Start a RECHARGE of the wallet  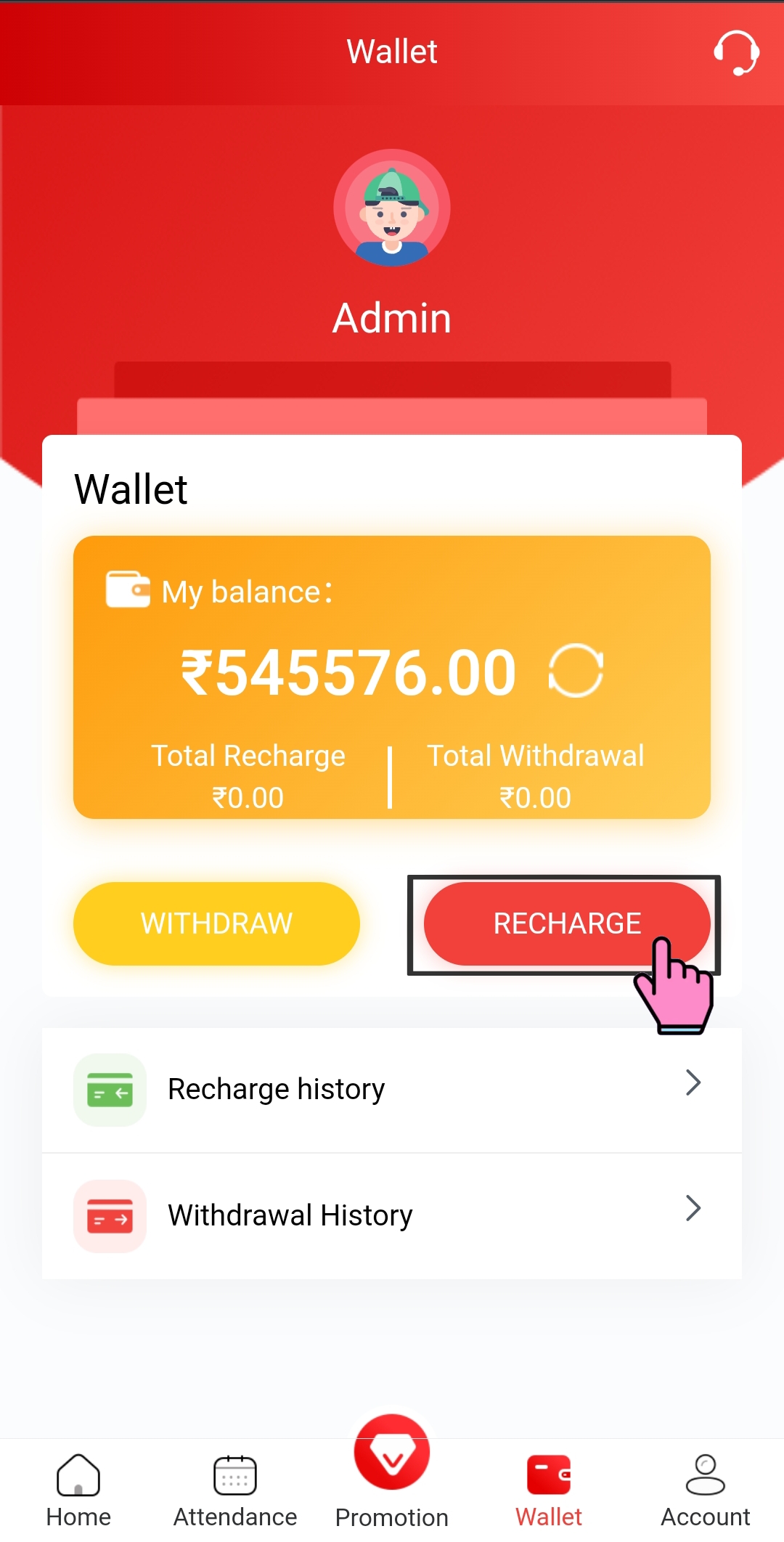coord(566,923)
